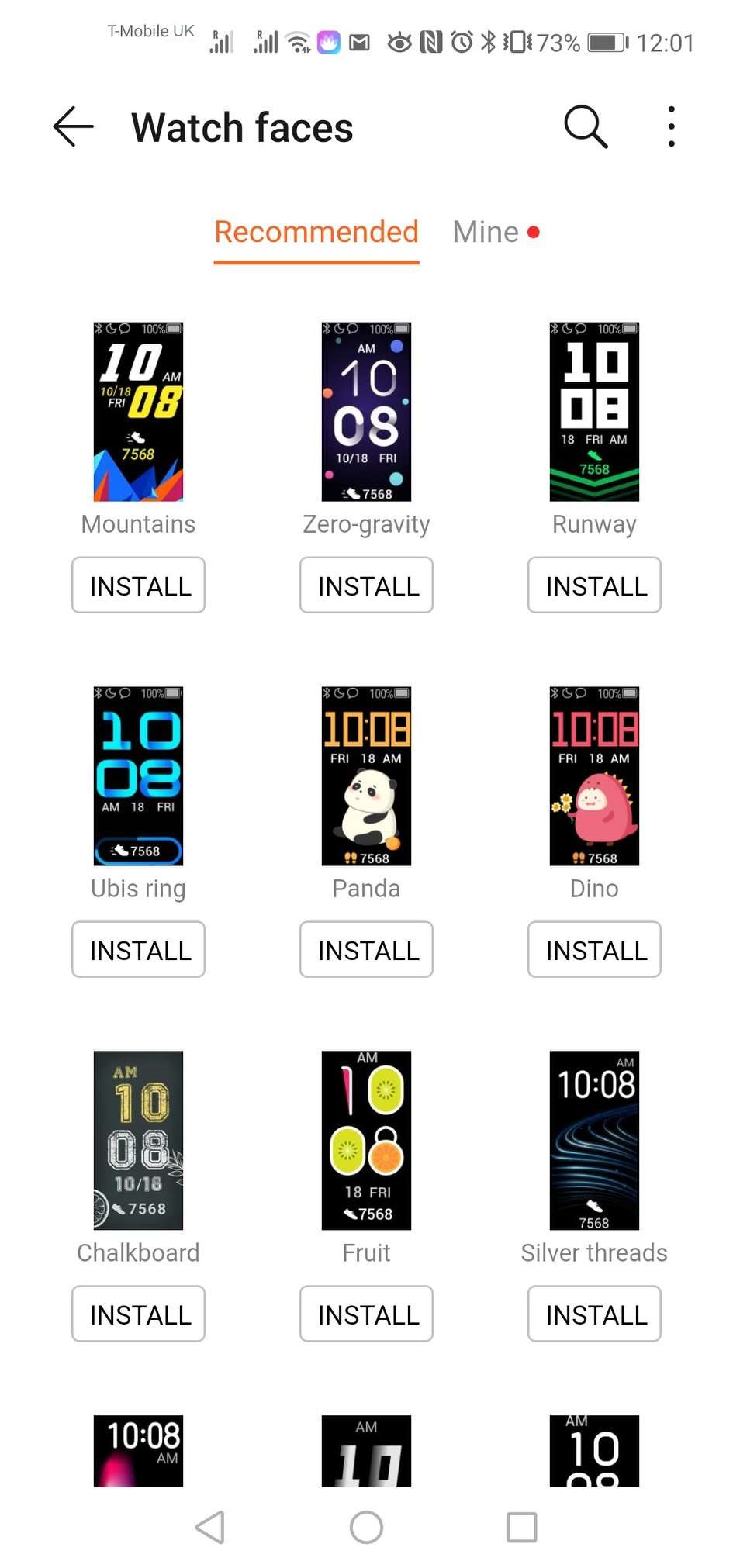This screenshot has height=1568, width=733.
Task: Install the Silver threads watch face
Action: tap(595, 1314)
